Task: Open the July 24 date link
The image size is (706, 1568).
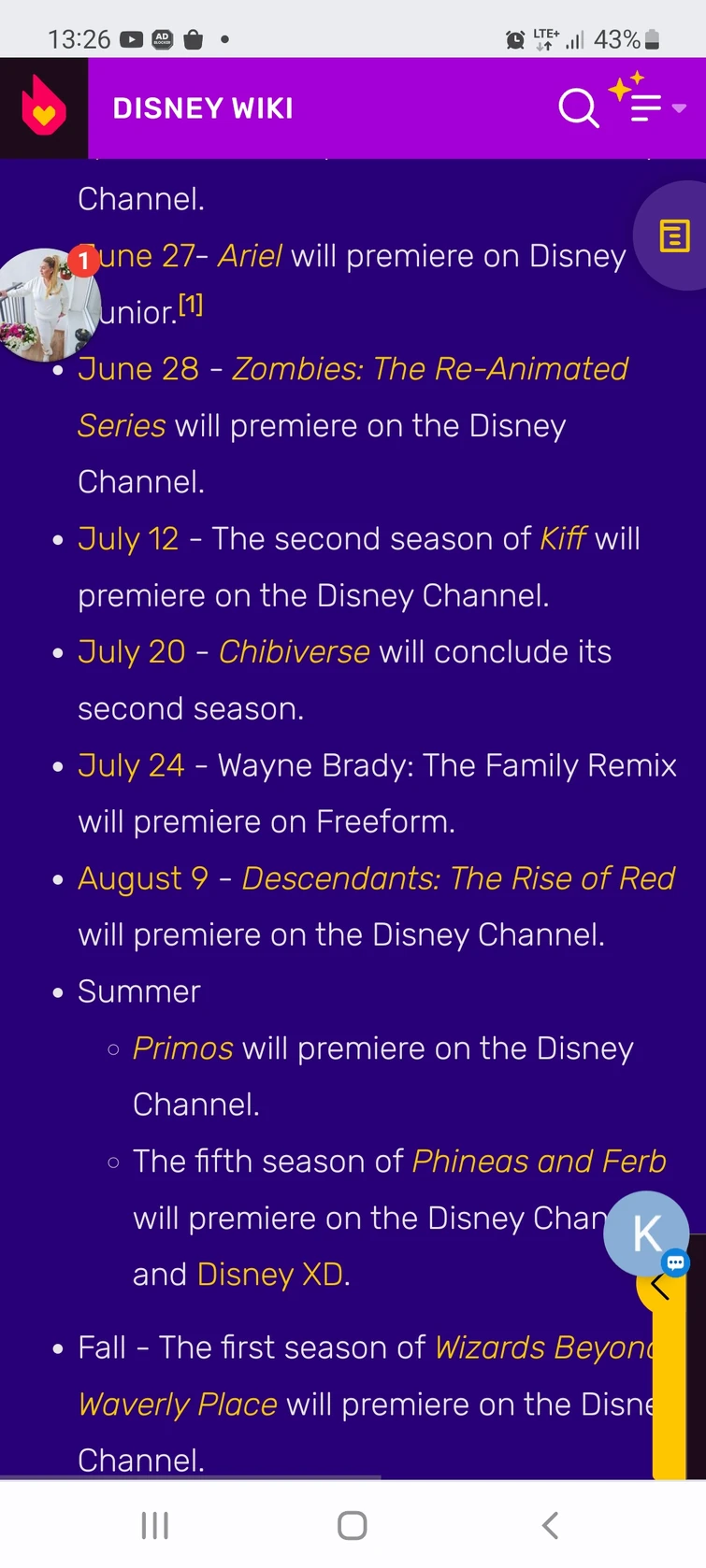Action: tap(131, 765)
